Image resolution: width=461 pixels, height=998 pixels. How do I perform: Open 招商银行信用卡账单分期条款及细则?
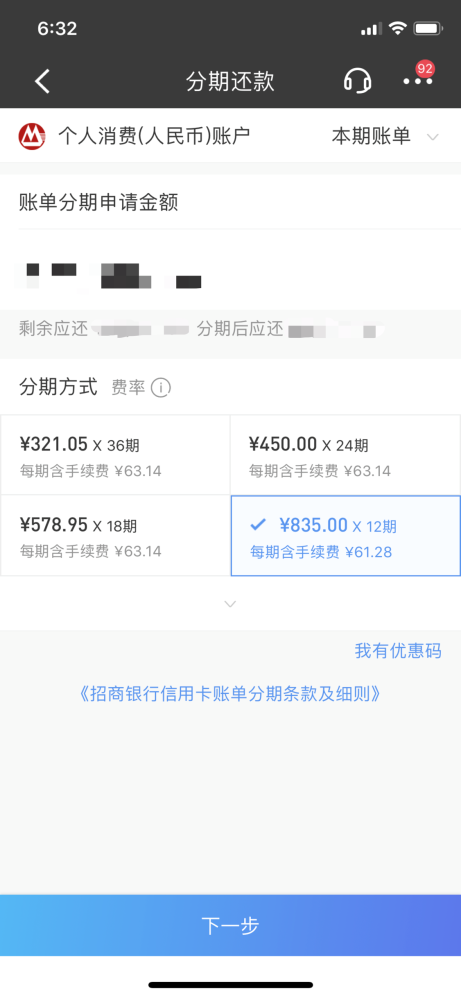click(230, 693)
